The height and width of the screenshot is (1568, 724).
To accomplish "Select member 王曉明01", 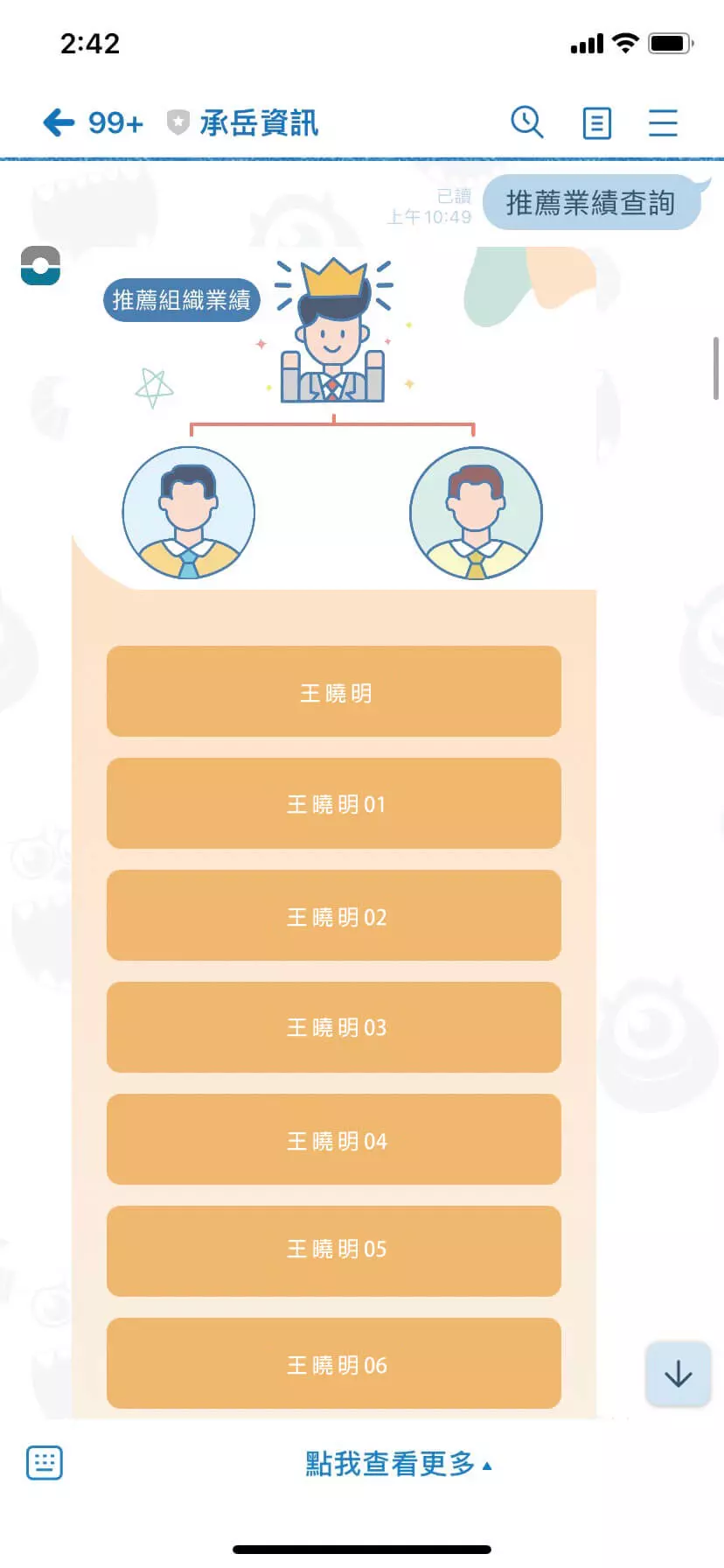I will [333, 803].
